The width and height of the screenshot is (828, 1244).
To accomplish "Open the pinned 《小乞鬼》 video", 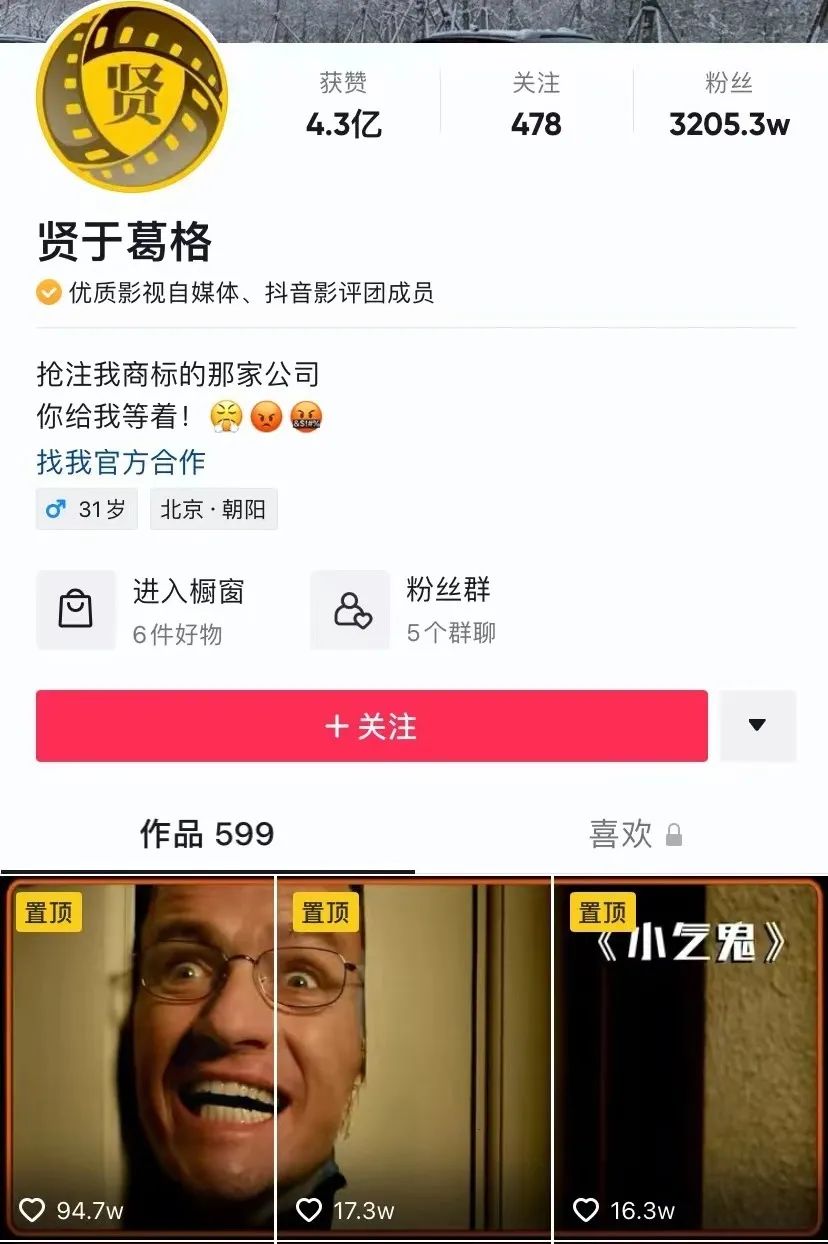I will coord(690,1060).
